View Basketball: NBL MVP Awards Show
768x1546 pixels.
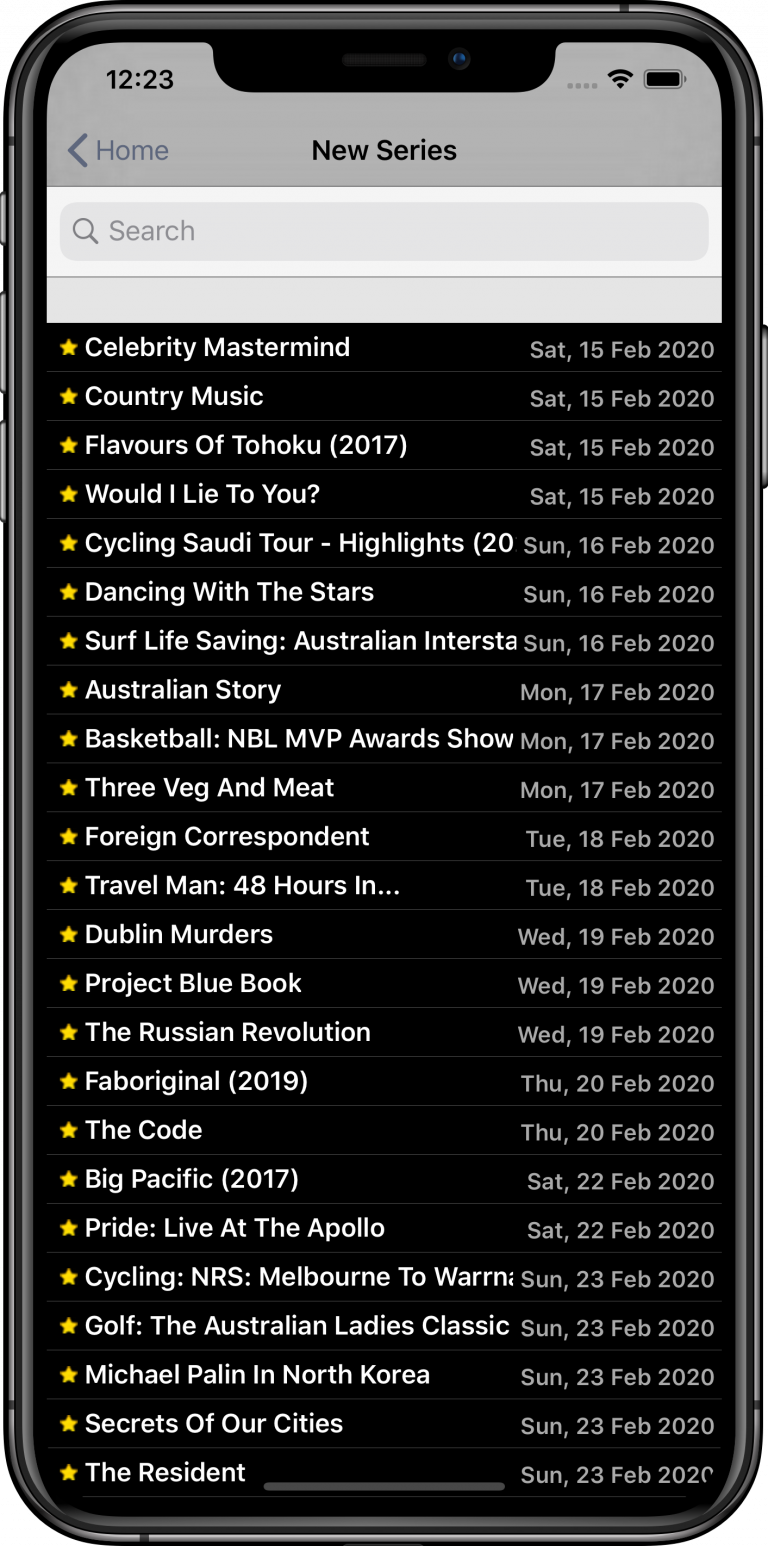point(299,740)
